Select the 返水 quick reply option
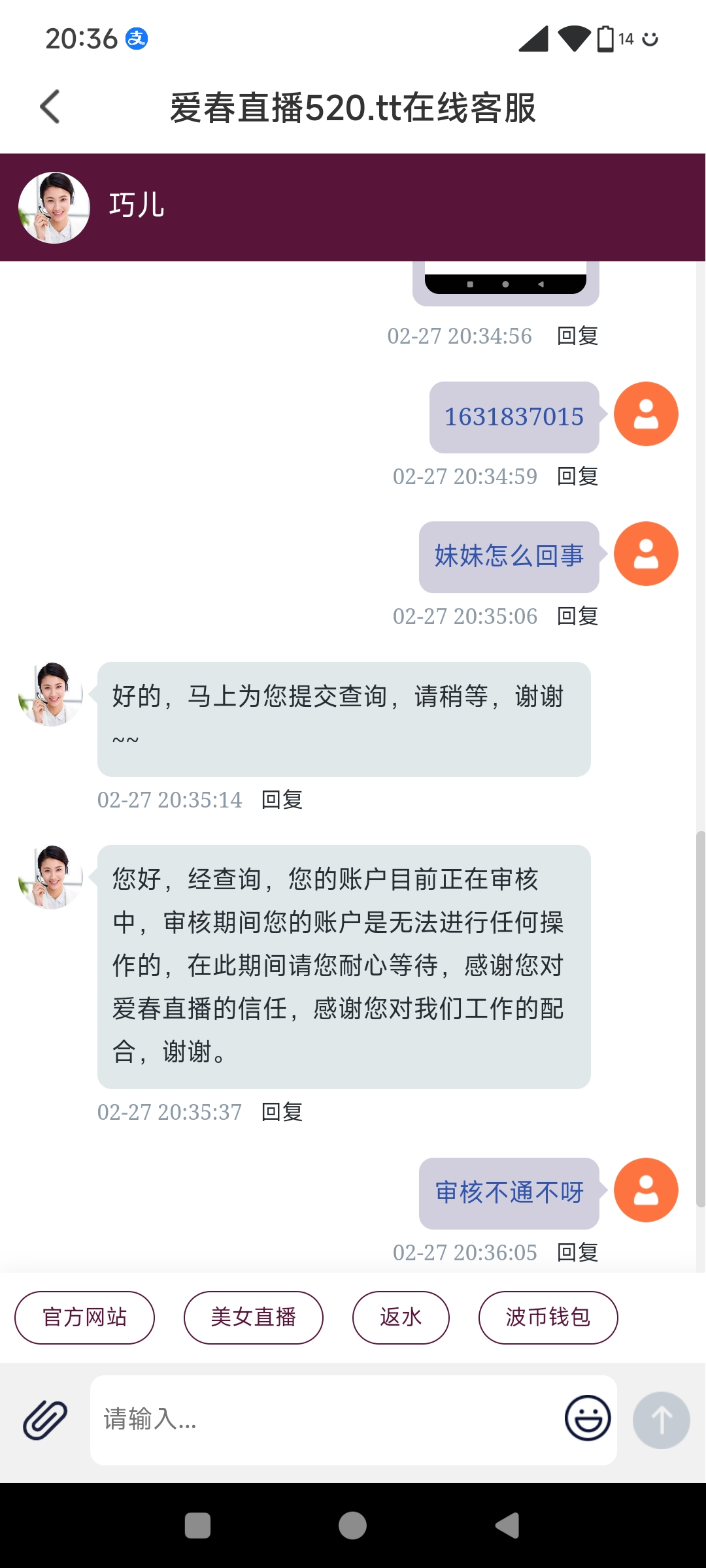706x1568 pixels. click(401, 1317)
